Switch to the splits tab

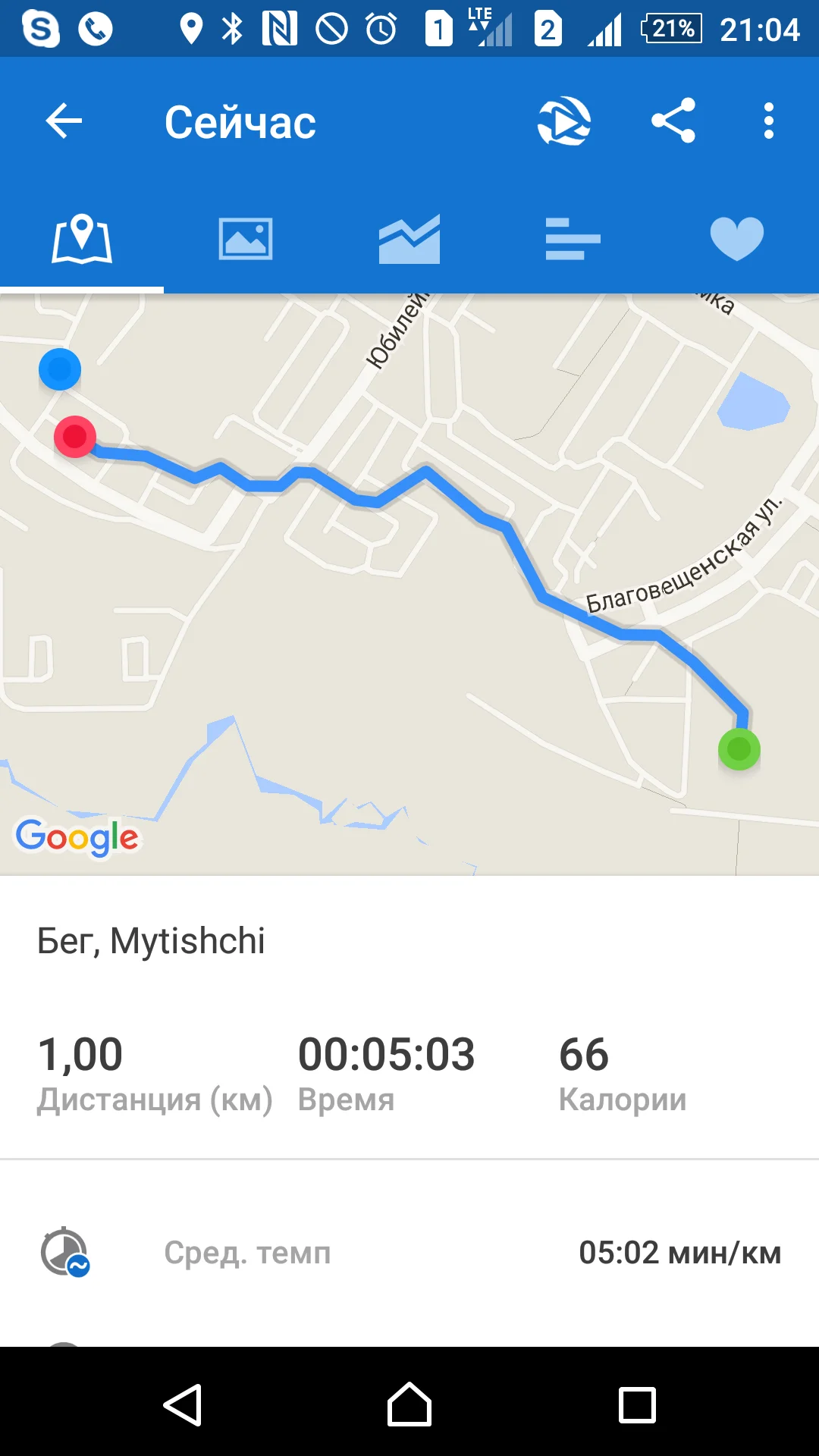point(573,240)
